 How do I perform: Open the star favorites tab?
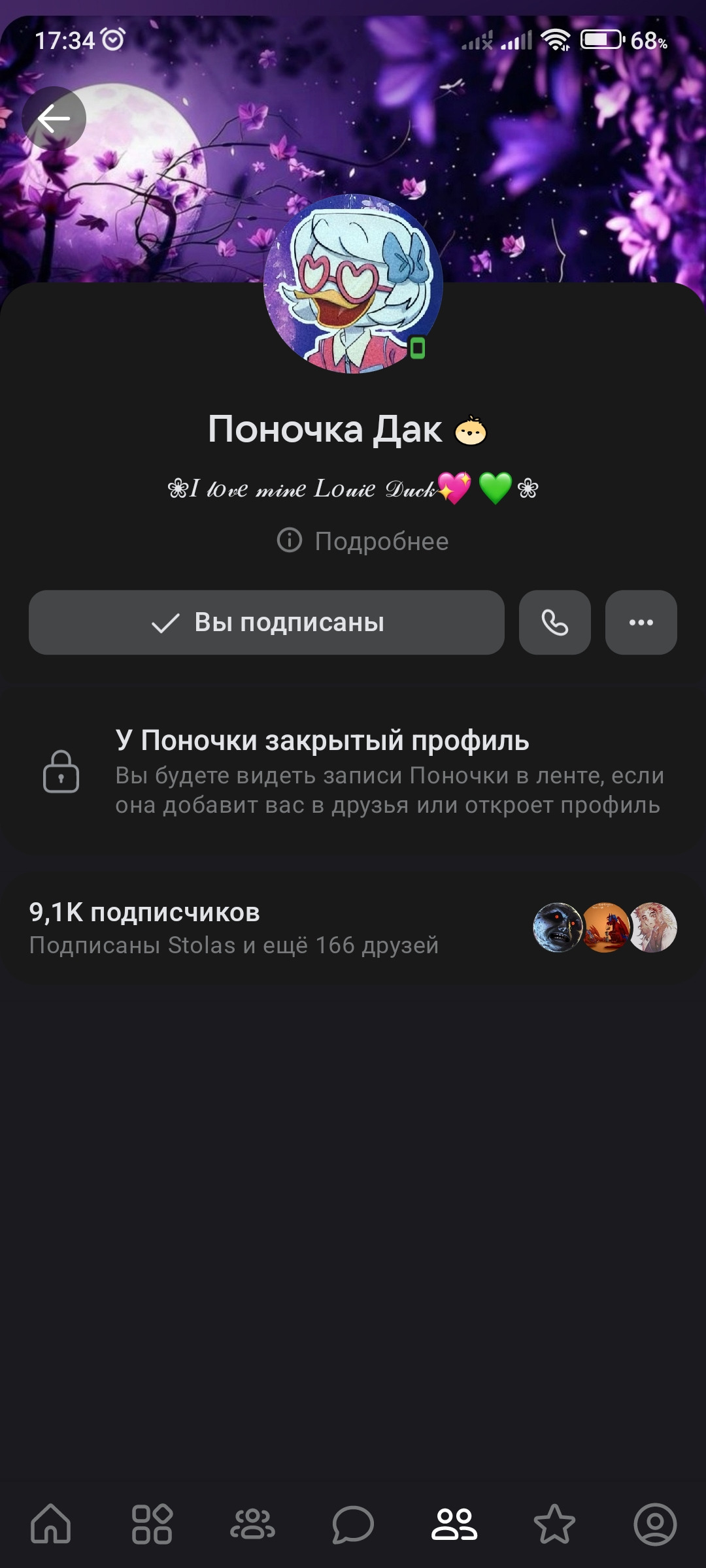(x=554, y=1524)
